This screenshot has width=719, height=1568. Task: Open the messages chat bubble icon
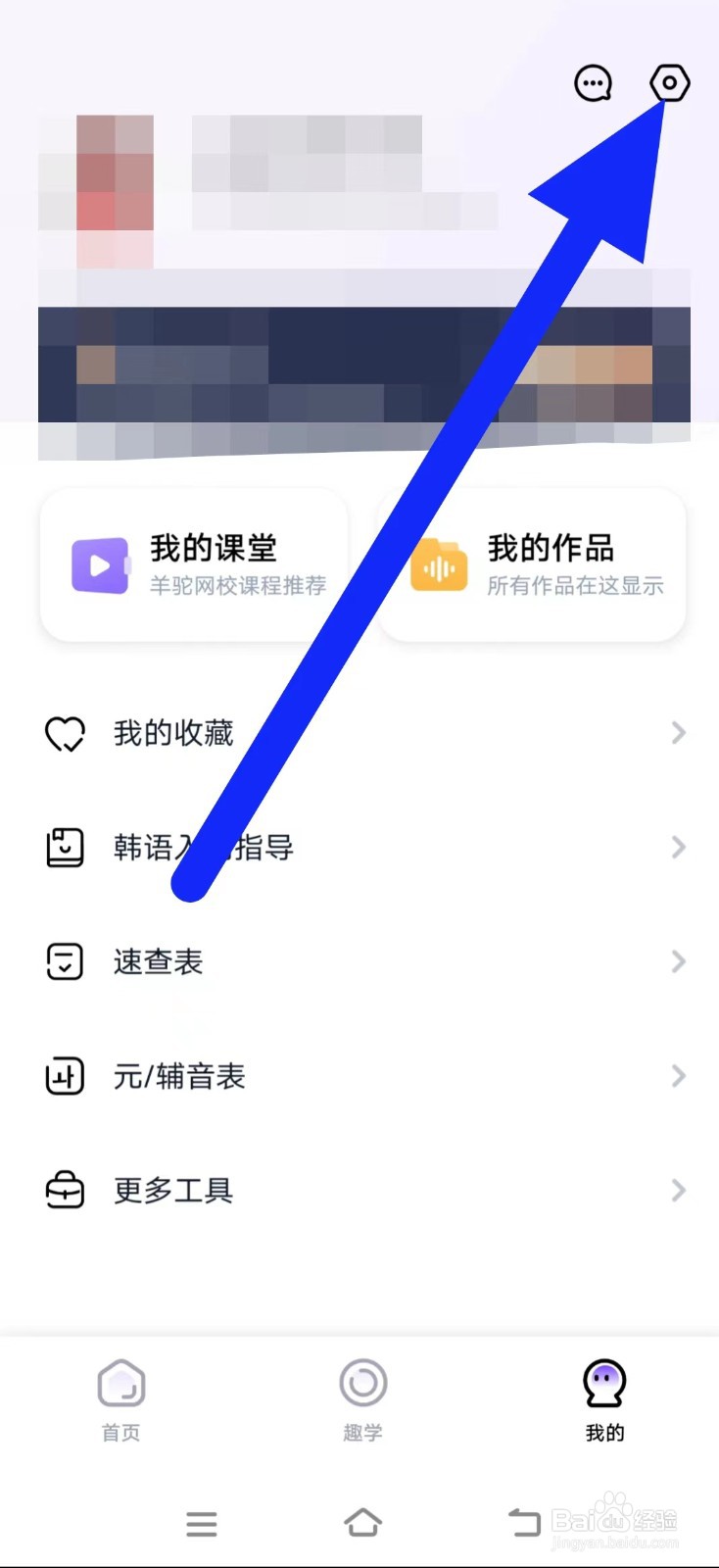click(x=593, y=83)
